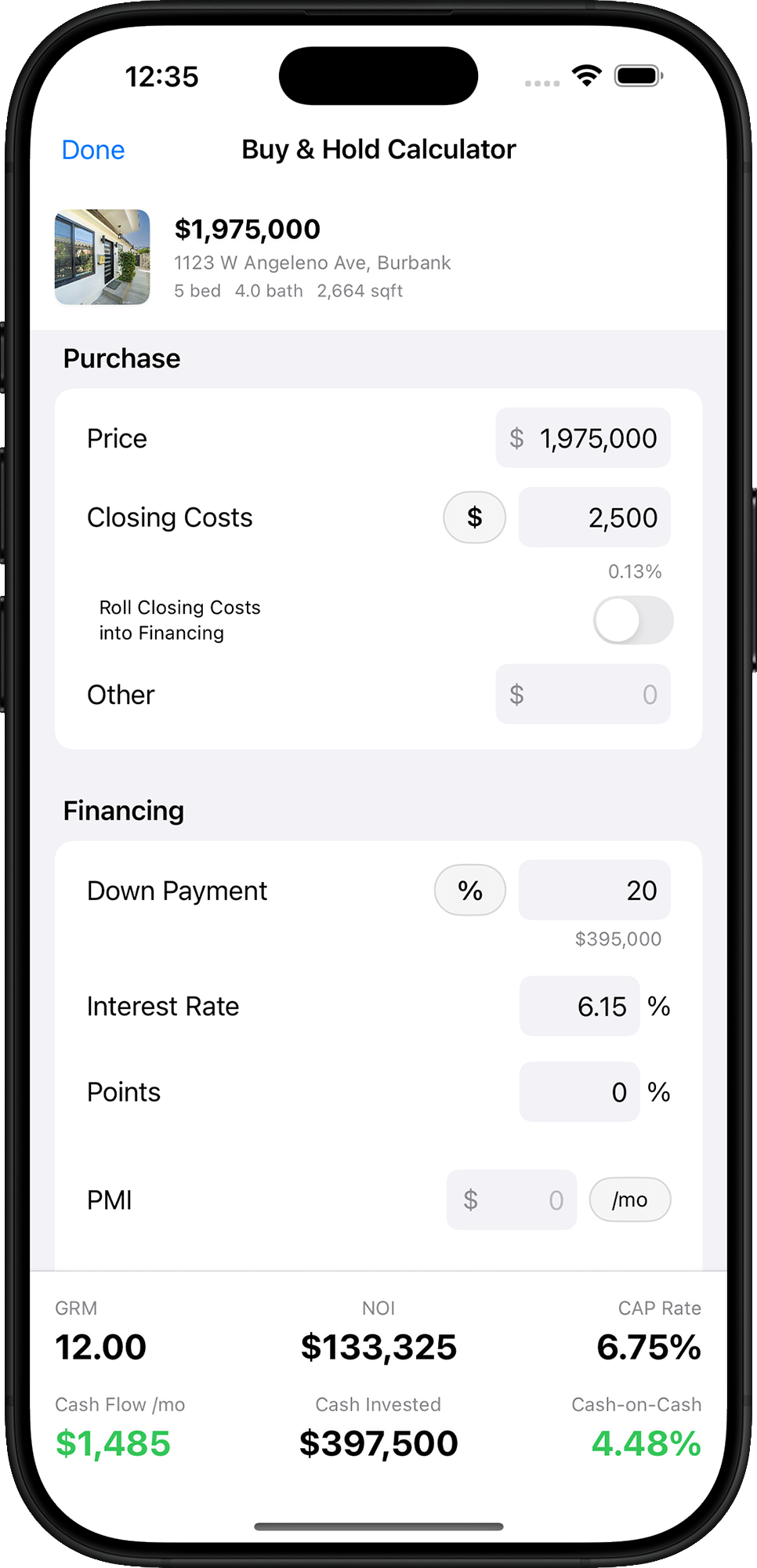
Task: Enter a PMI amount
Action: pyautogui.click(x=512, y=1200)
